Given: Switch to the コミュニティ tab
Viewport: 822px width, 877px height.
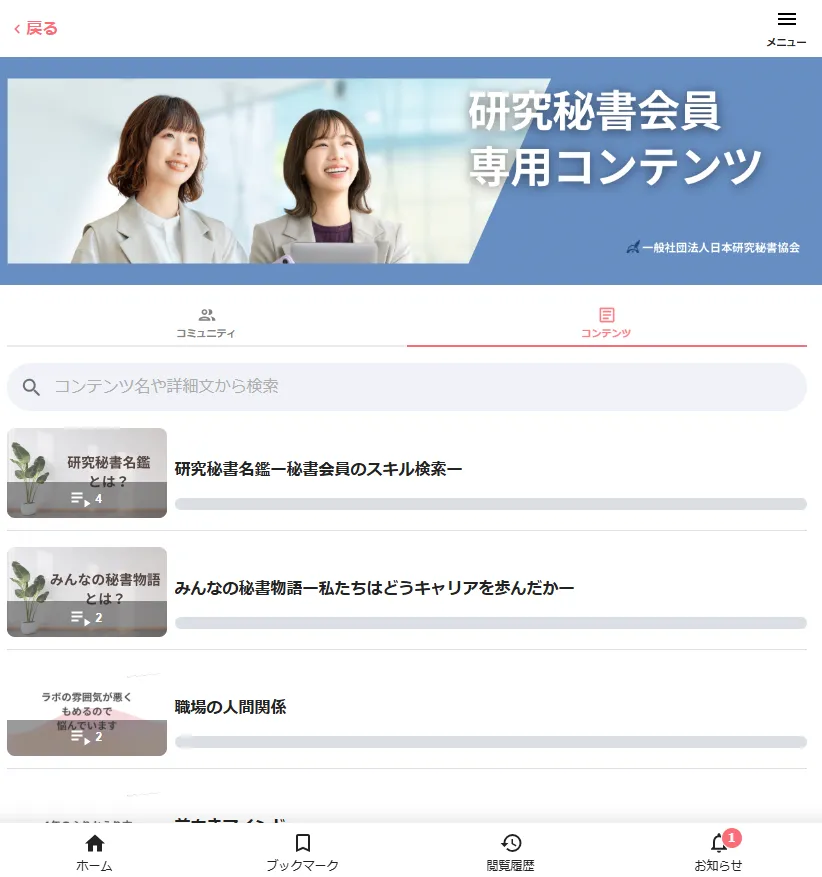Looking at the screenshot, I should click(x=206, y=323).
